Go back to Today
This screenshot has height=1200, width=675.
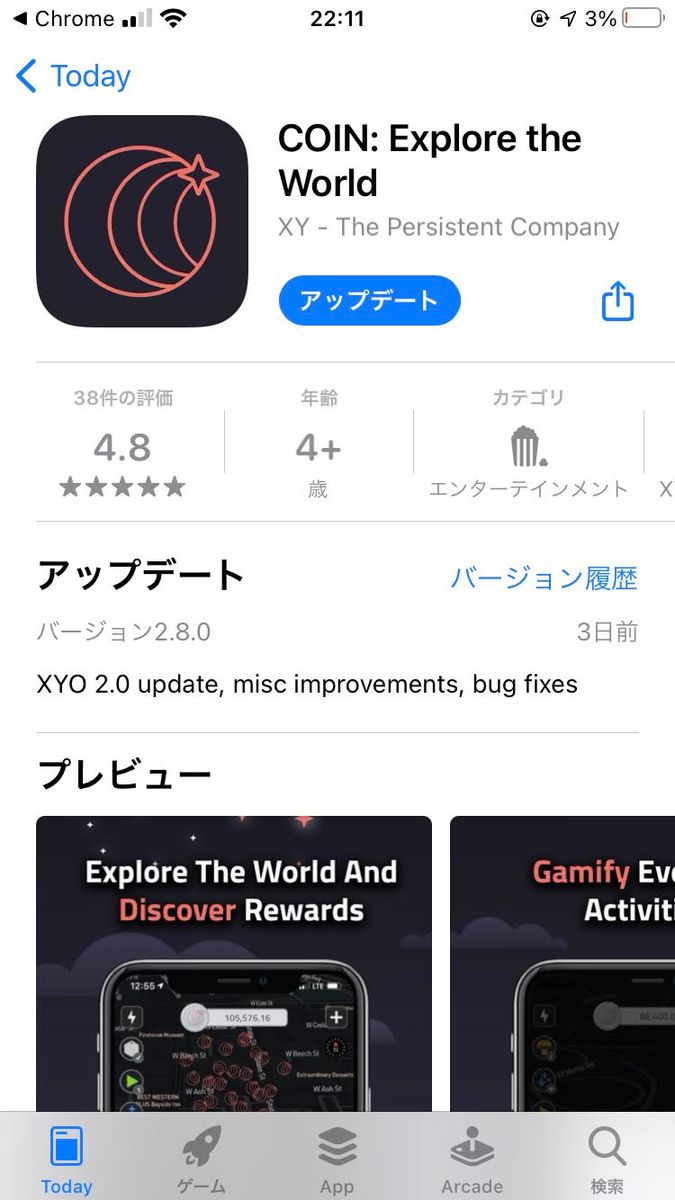pos(73,76)
